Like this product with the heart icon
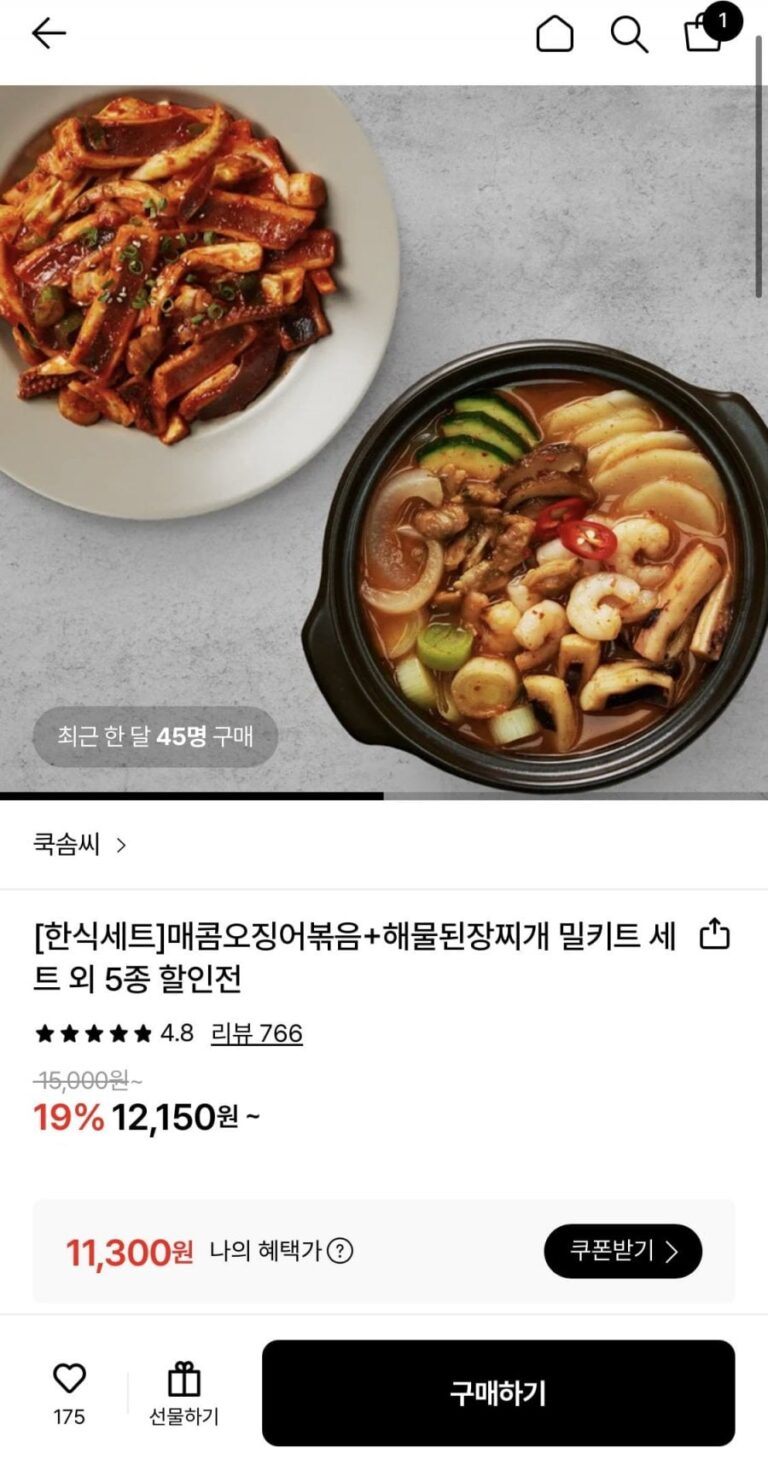This screenshot has width=768, height=1471. (69, 1380)
